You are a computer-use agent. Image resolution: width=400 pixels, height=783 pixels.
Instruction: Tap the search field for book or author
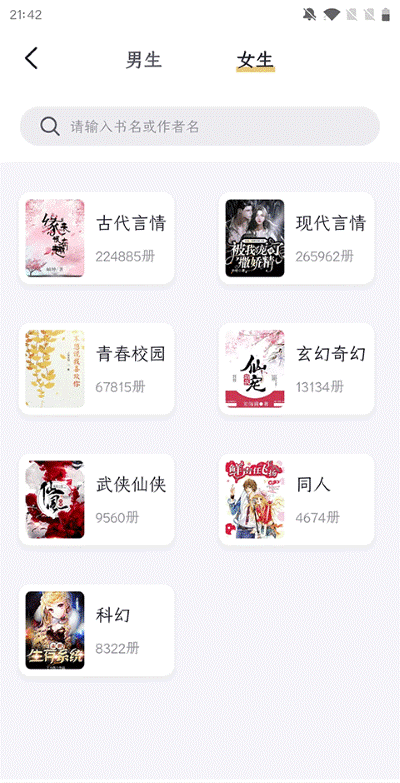click(x=200, y=126)
